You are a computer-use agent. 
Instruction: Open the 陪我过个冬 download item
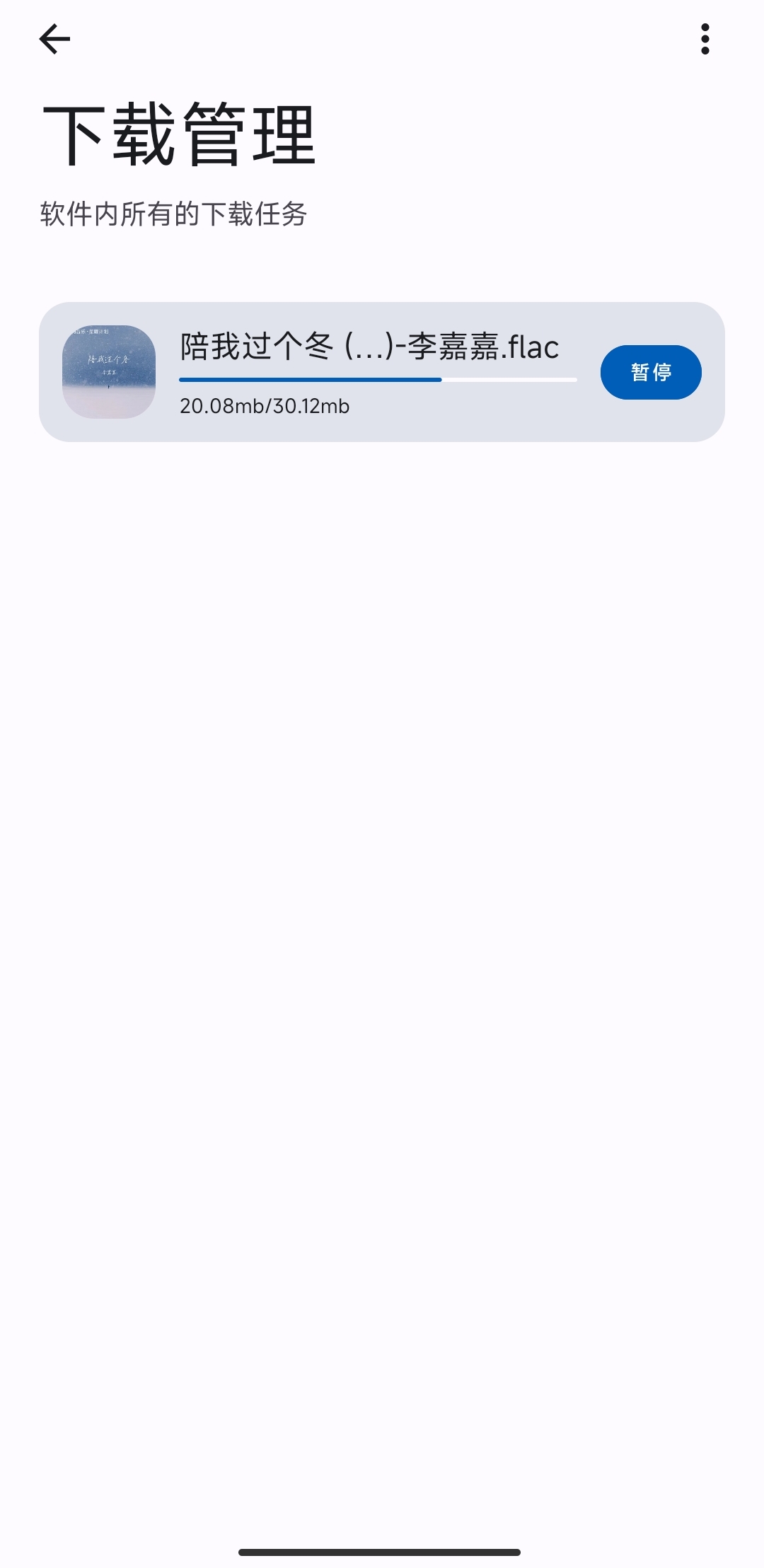coord(368,348)
